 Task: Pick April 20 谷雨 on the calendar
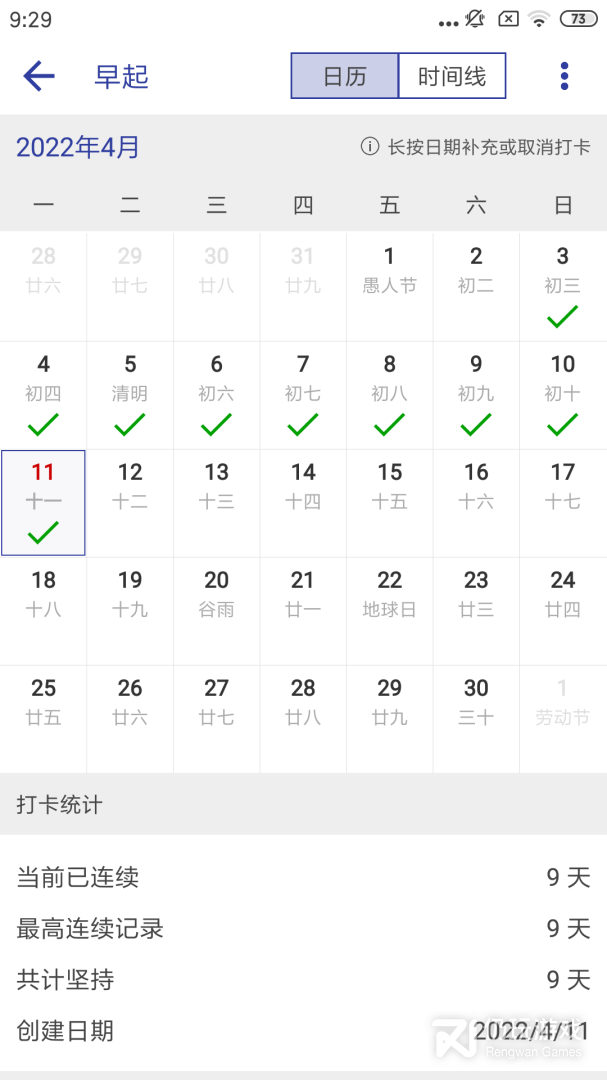tap(217, 594)
